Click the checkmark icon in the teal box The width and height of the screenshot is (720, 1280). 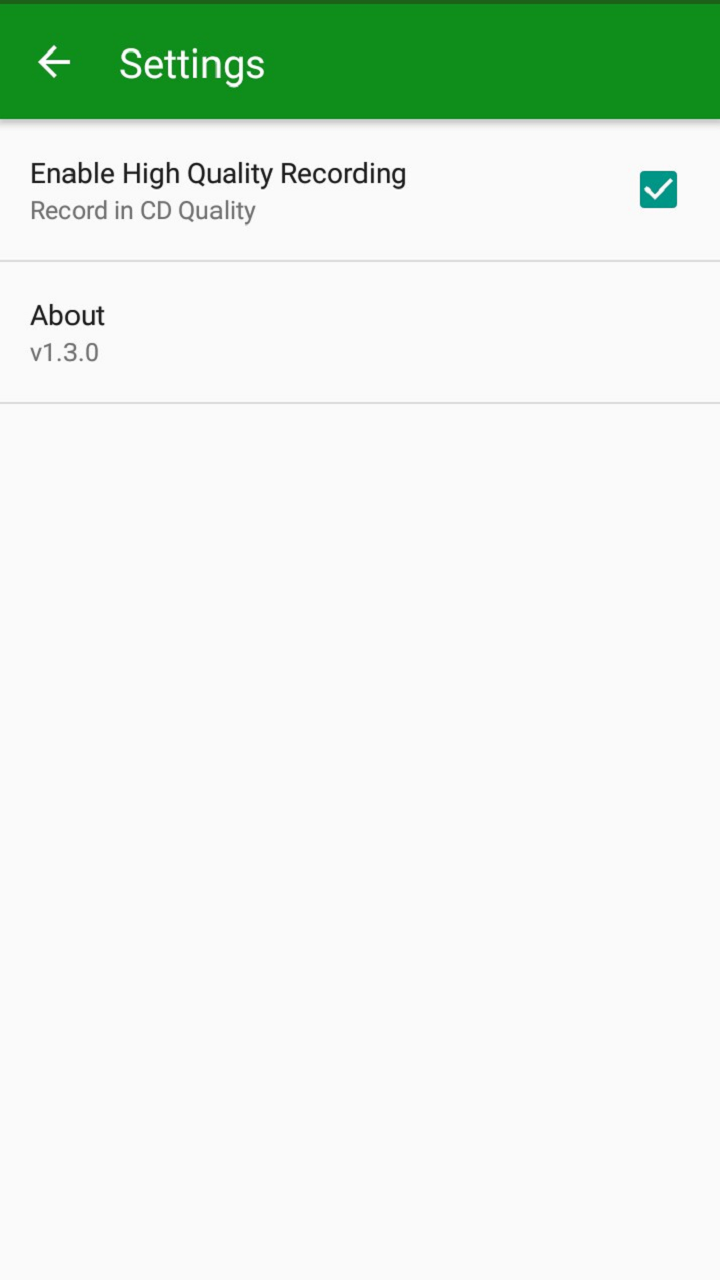pos(658,189)
